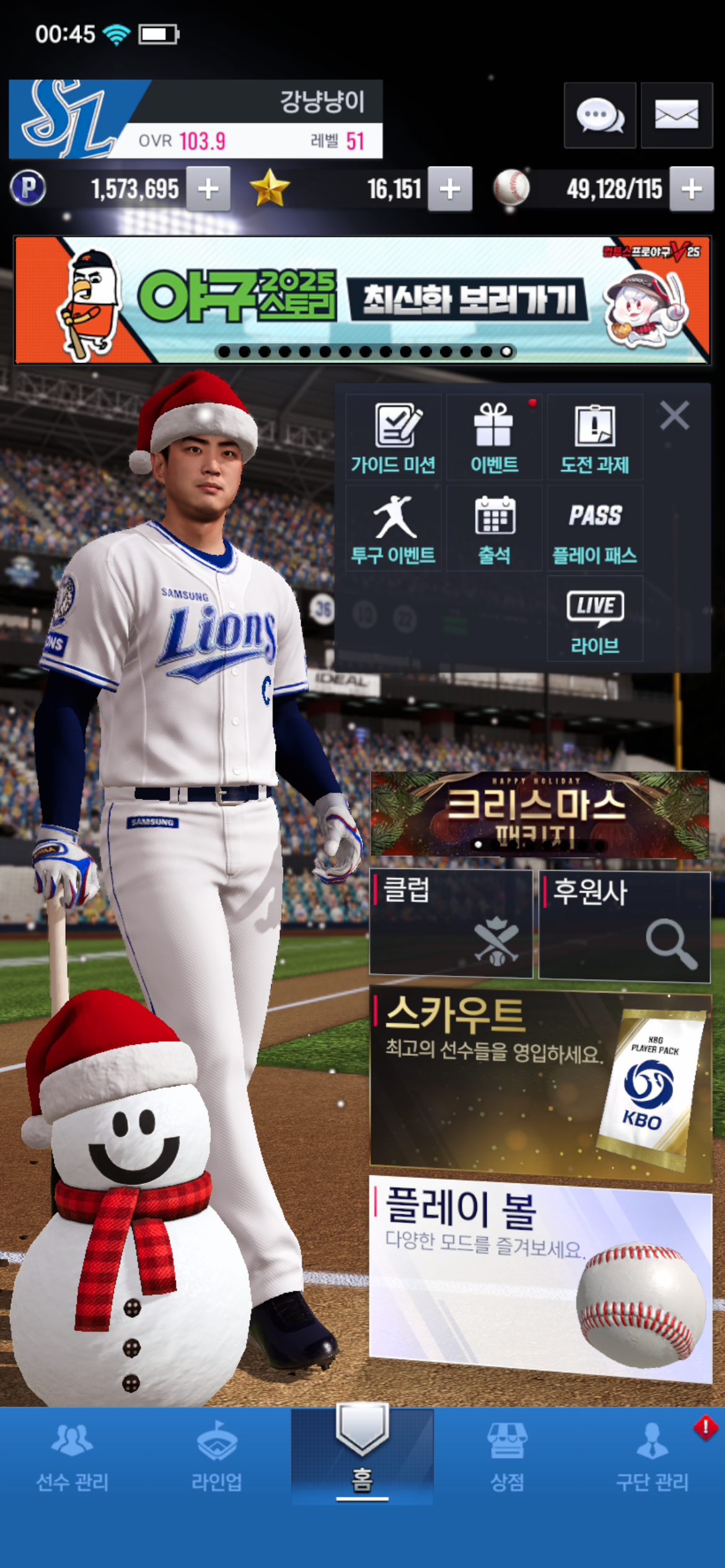Open the 이벤트 gift menu
Screen dimensions: 725x1568
[494, 438]
